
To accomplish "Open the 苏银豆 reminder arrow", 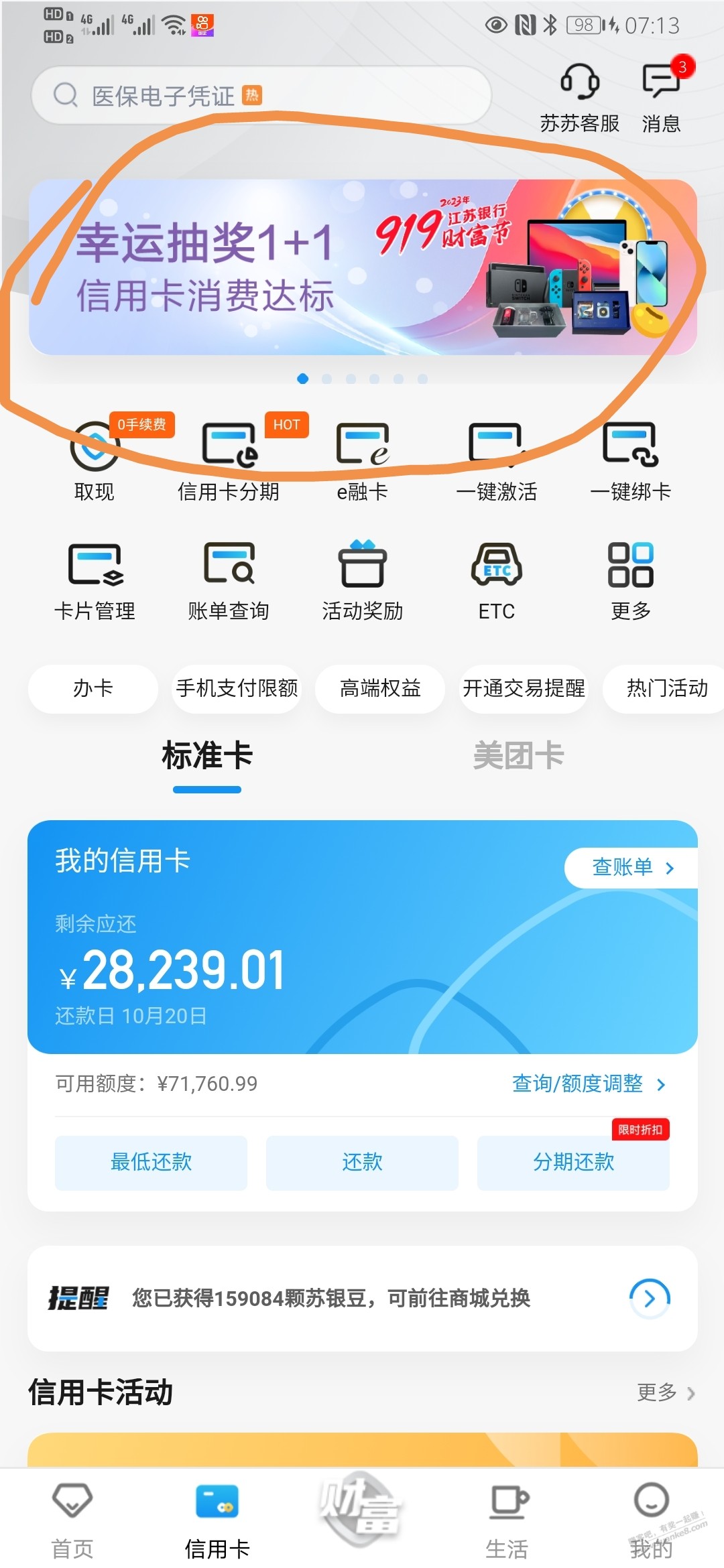I will click(650, 1299).
